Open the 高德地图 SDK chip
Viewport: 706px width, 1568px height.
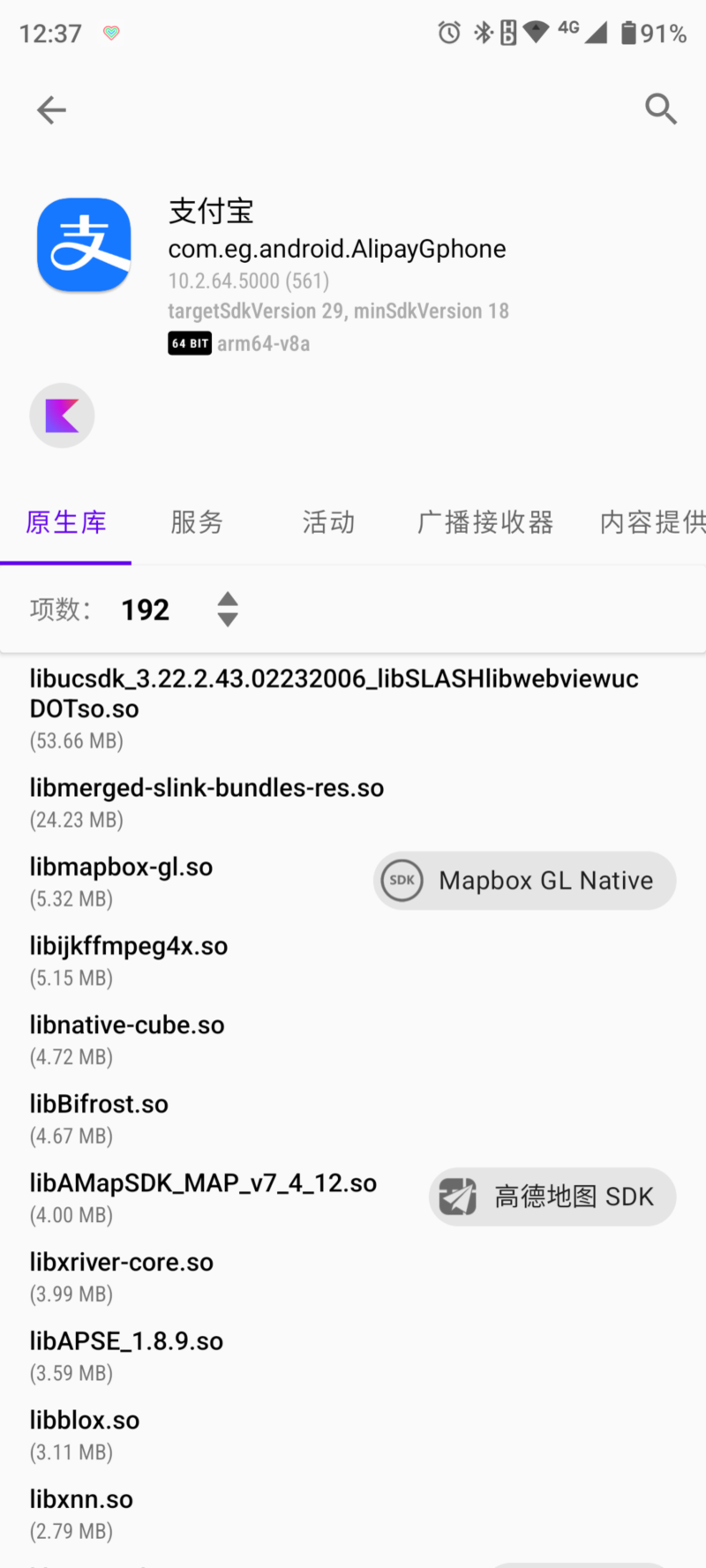click(552, 1197)
